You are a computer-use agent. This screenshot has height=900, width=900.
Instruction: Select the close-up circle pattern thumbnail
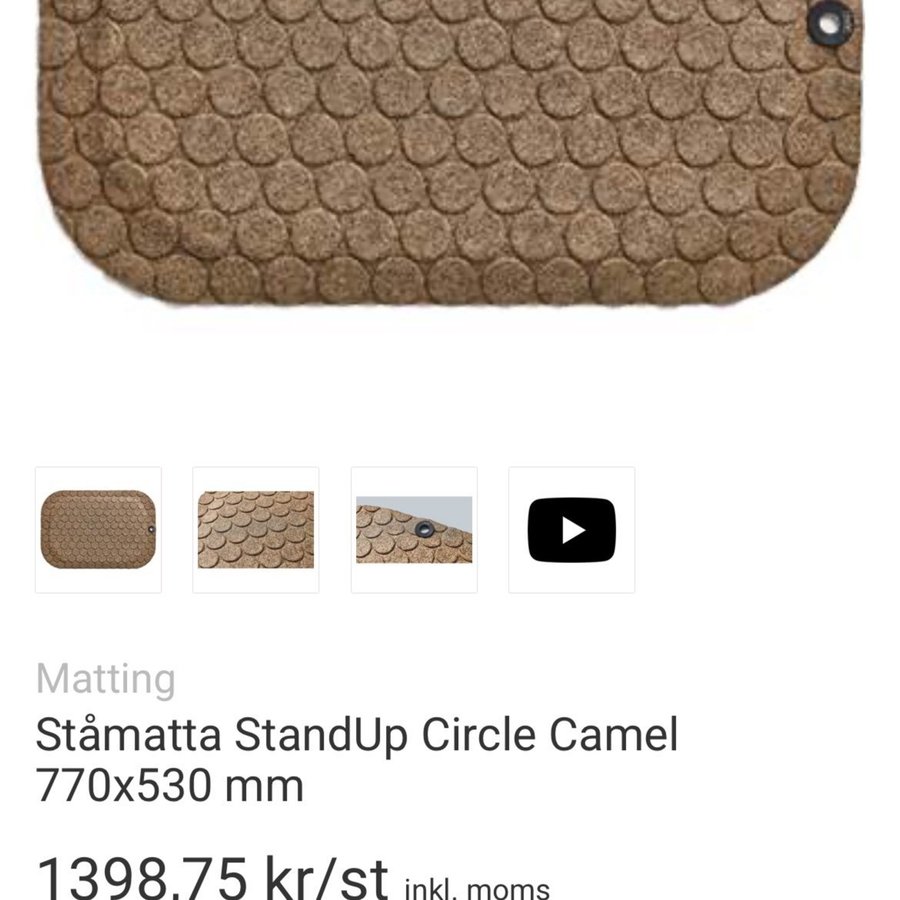click(x=256, y=530)
